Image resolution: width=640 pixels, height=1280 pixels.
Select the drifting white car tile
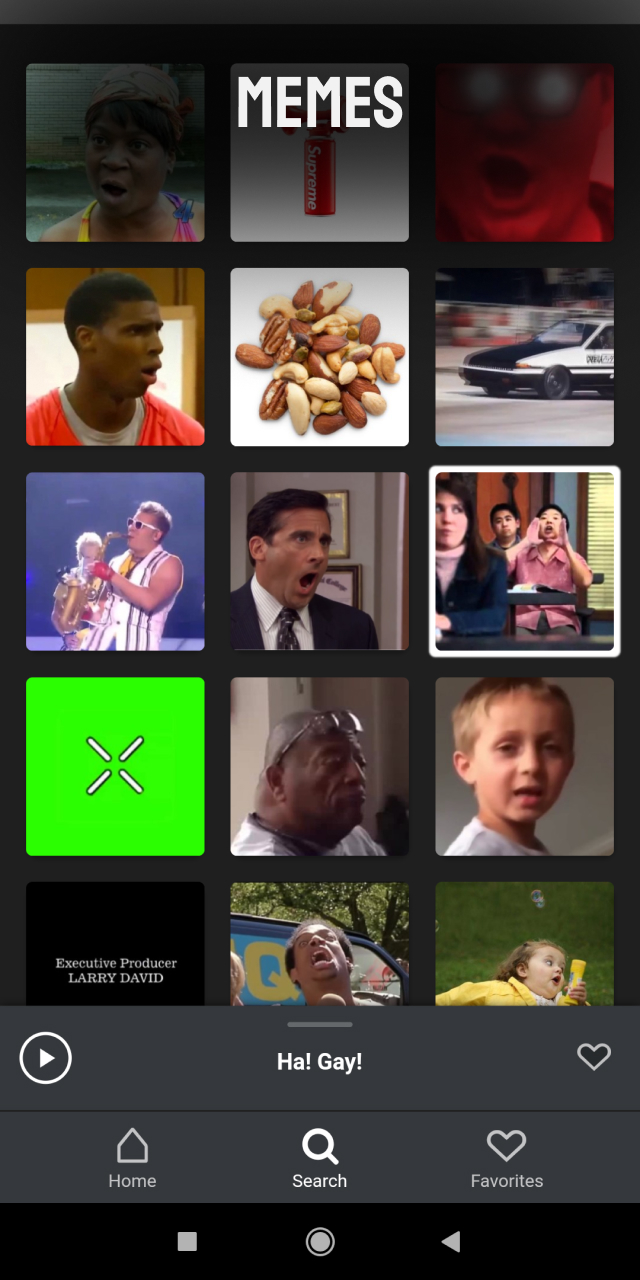click(525, 357)
